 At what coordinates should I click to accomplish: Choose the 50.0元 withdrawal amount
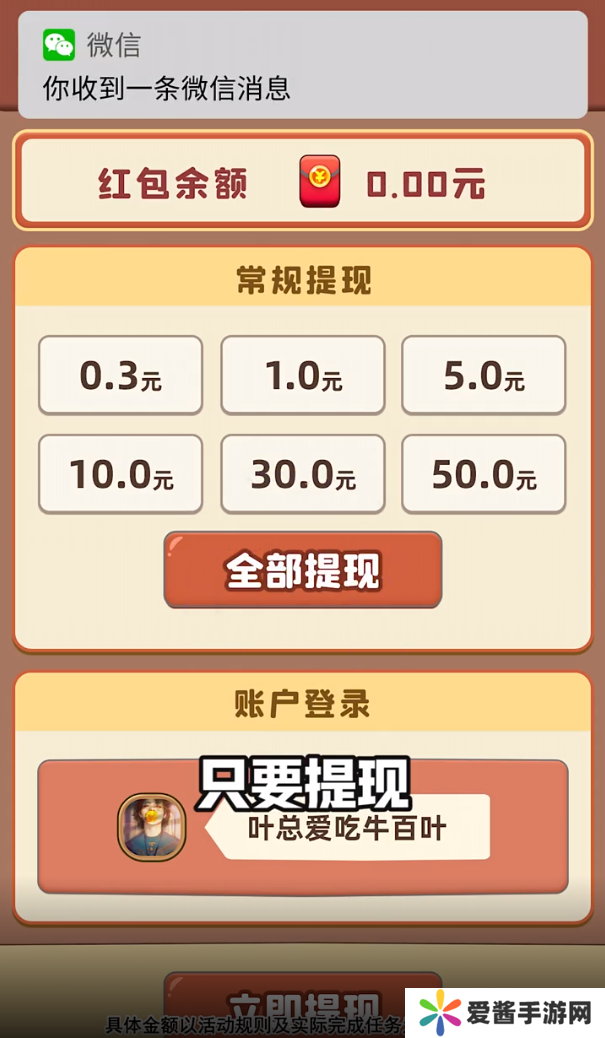tap(483, 474)
